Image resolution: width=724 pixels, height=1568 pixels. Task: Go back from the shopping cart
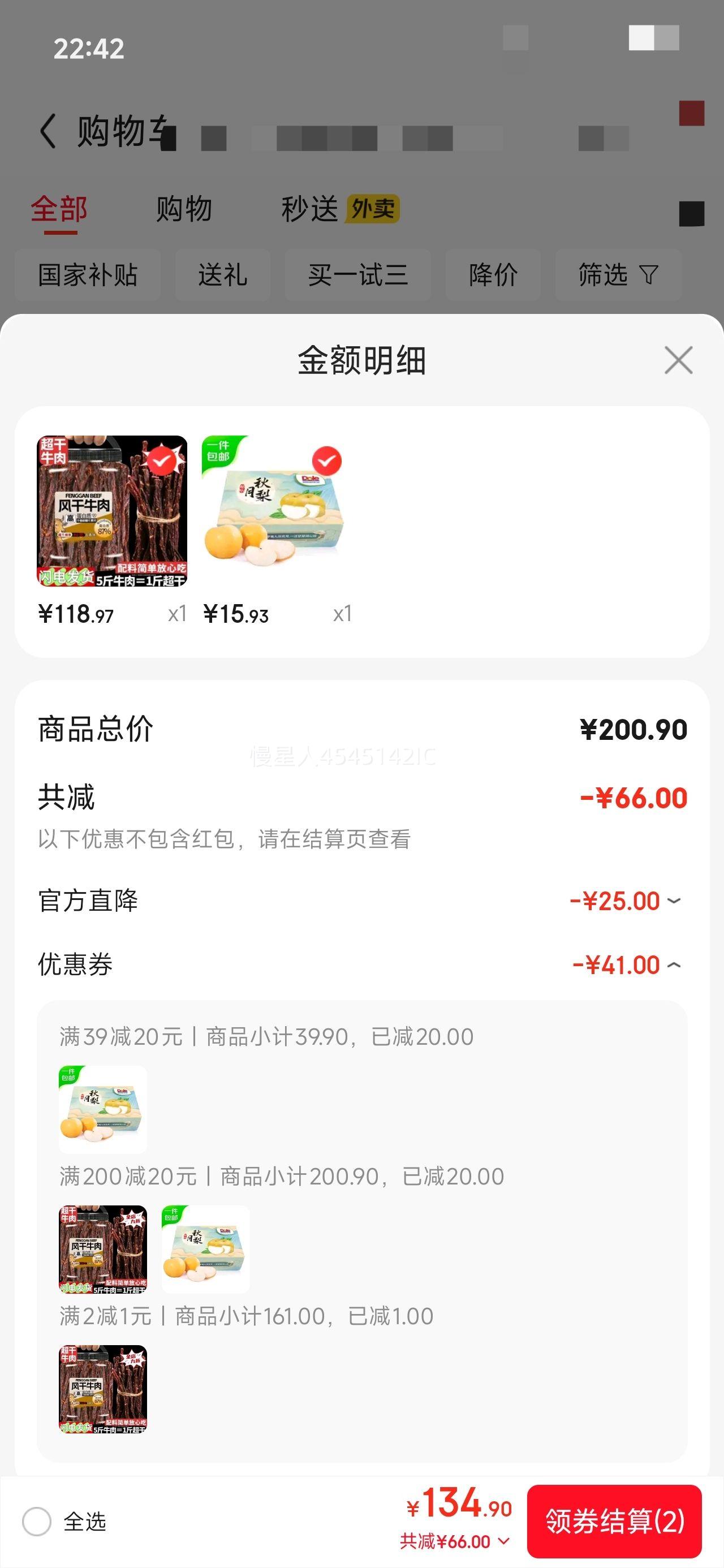coord(48,131)
